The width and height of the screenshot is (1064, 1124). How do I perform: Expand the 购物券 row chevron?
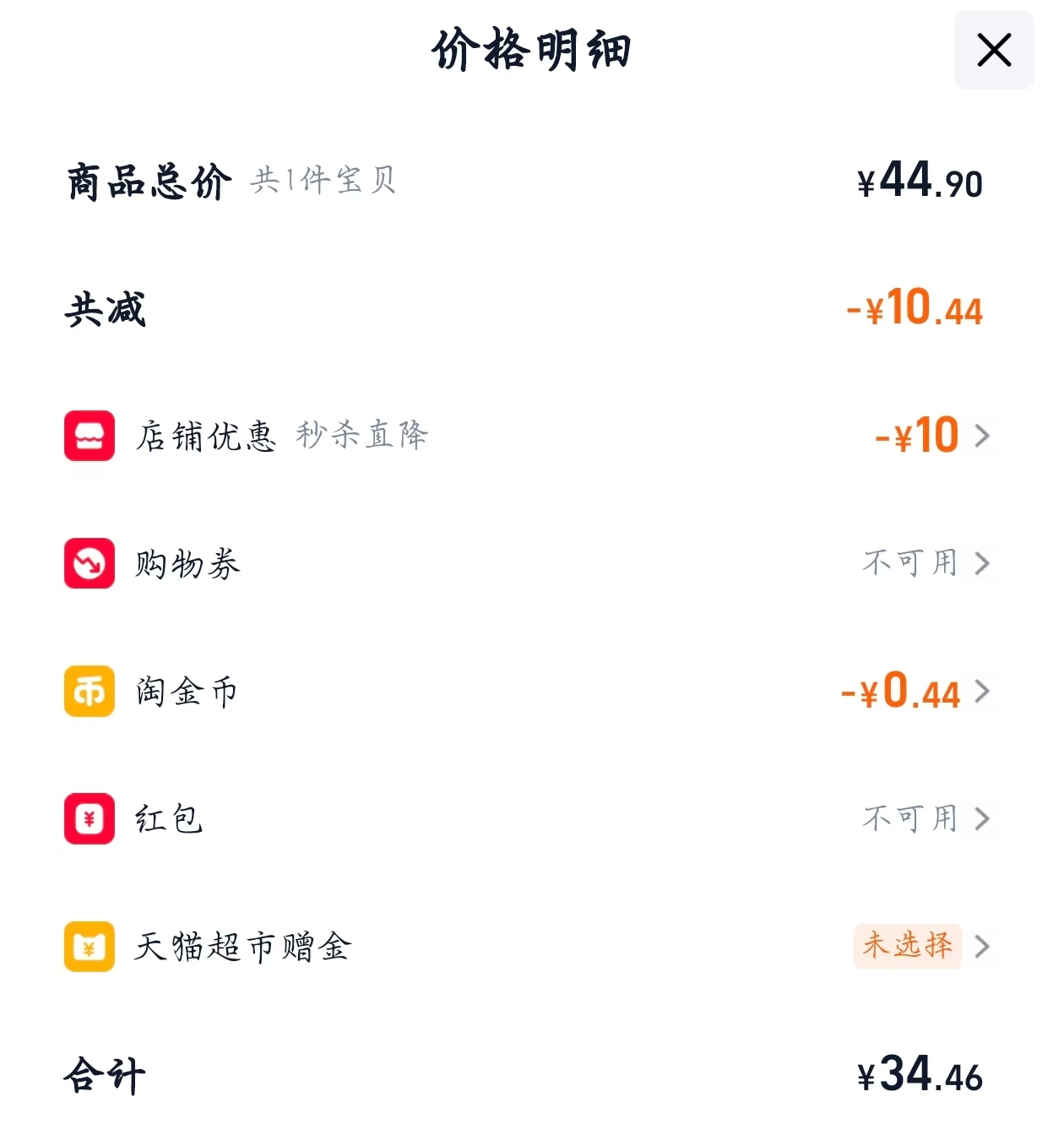(x=982, y=564)
